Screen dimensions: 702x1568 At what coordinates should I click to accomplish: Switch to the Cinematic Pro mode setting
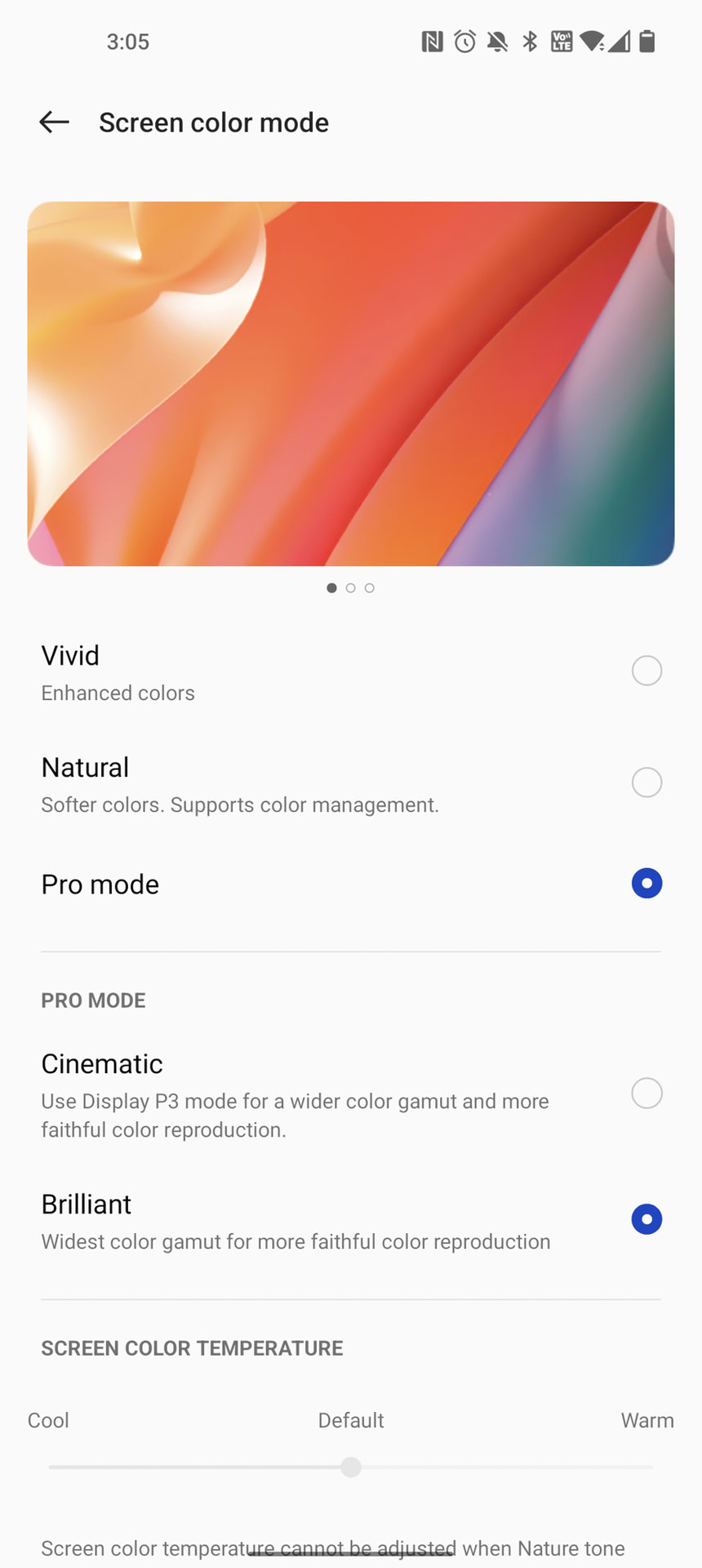pos(646,1094)
